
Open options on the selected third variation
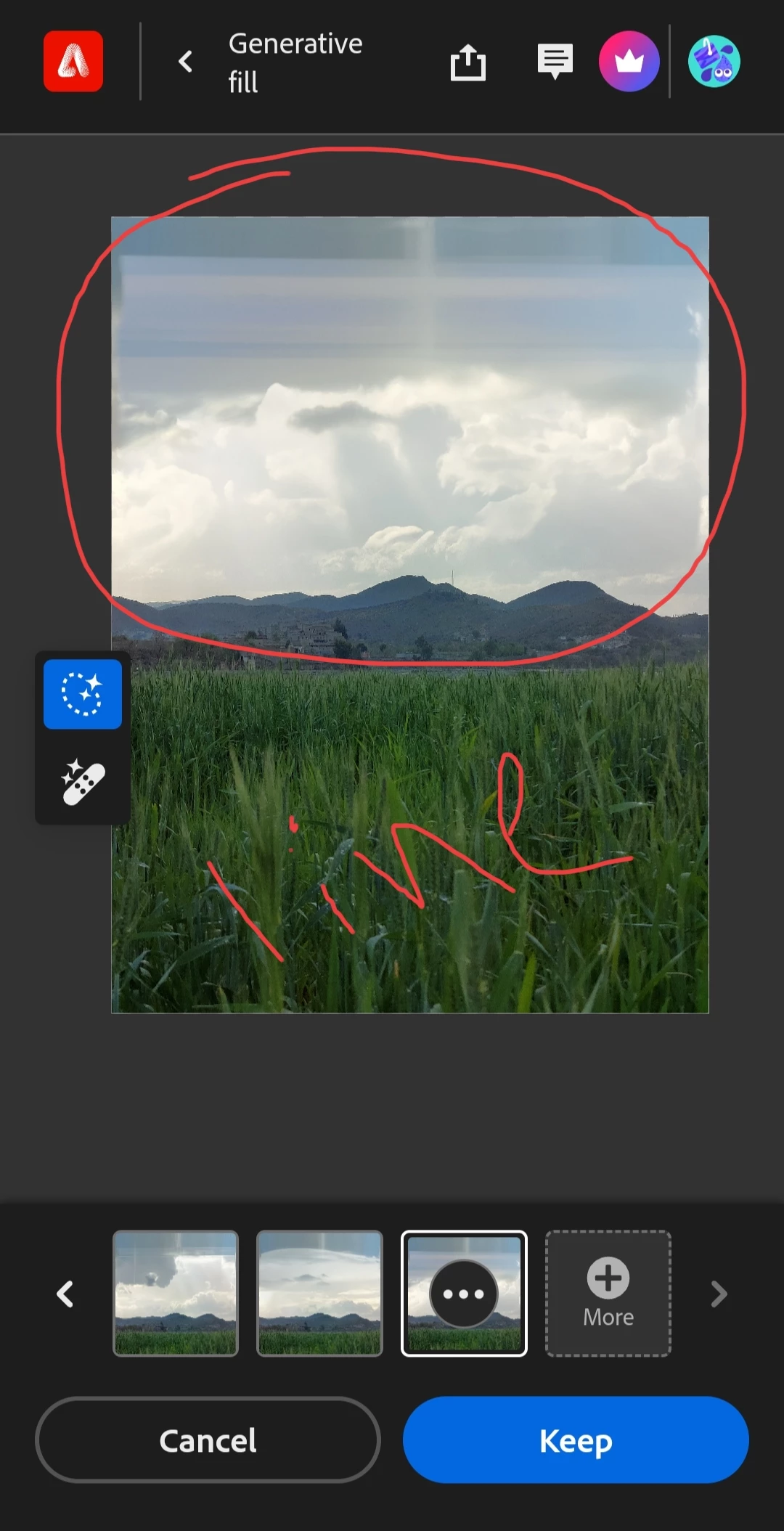click(464, 1294)
